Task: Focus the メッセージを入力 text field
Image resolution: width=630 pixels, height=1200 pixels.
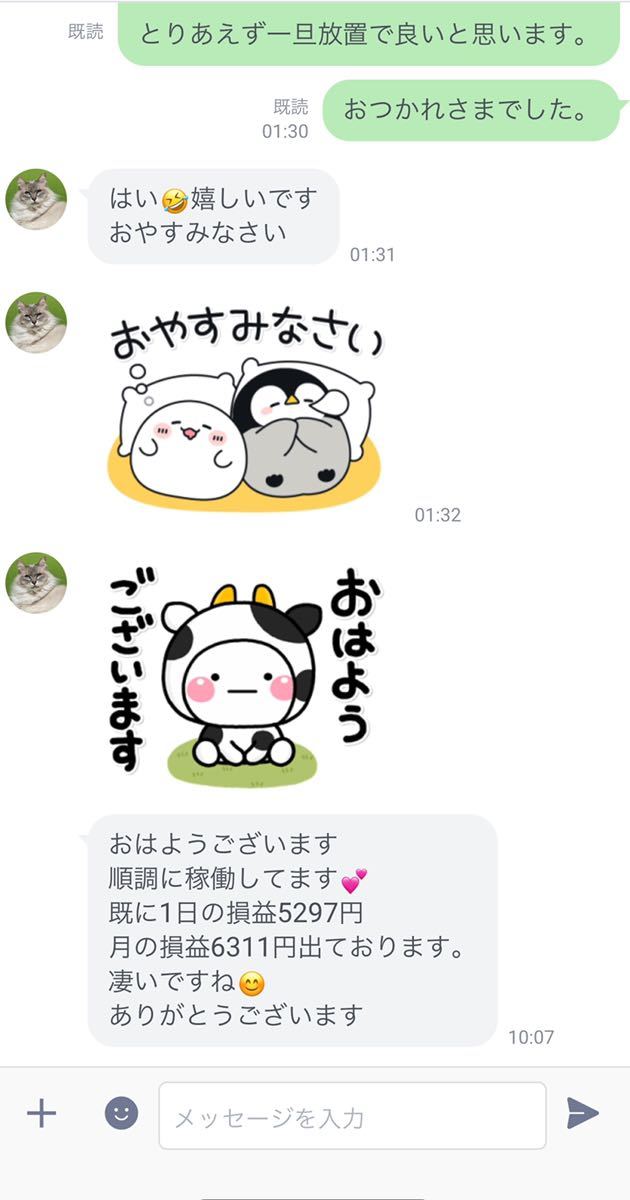Action: [x=352, y=1116]
